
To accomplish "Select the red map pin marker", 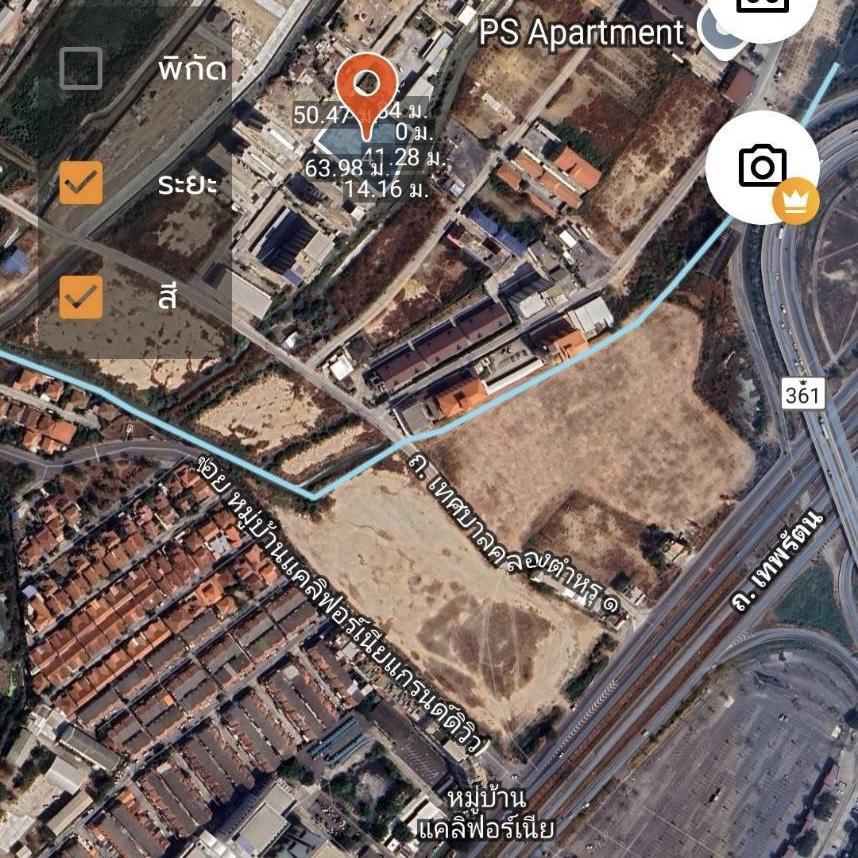I will [x=365, y=86].
